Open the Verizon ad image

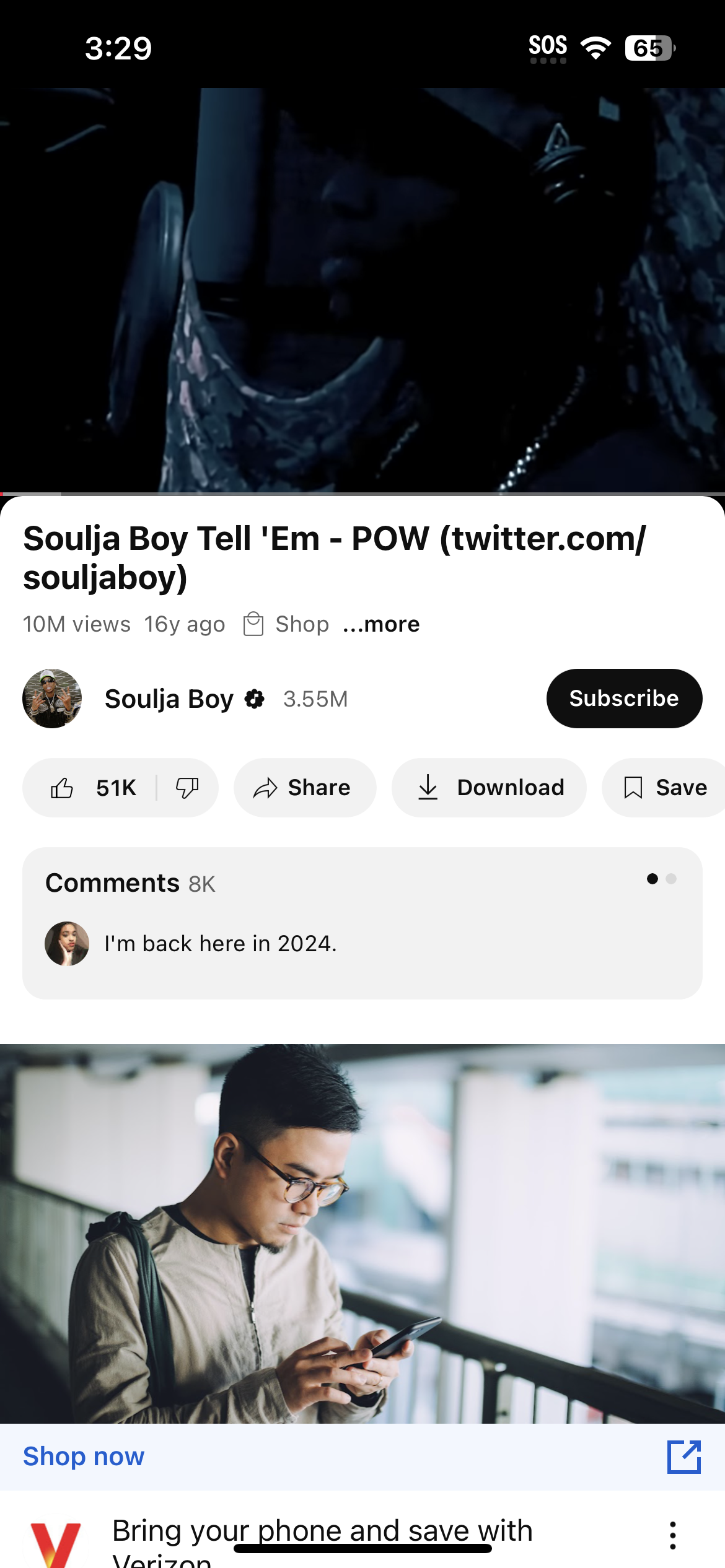pos(362,1234)
